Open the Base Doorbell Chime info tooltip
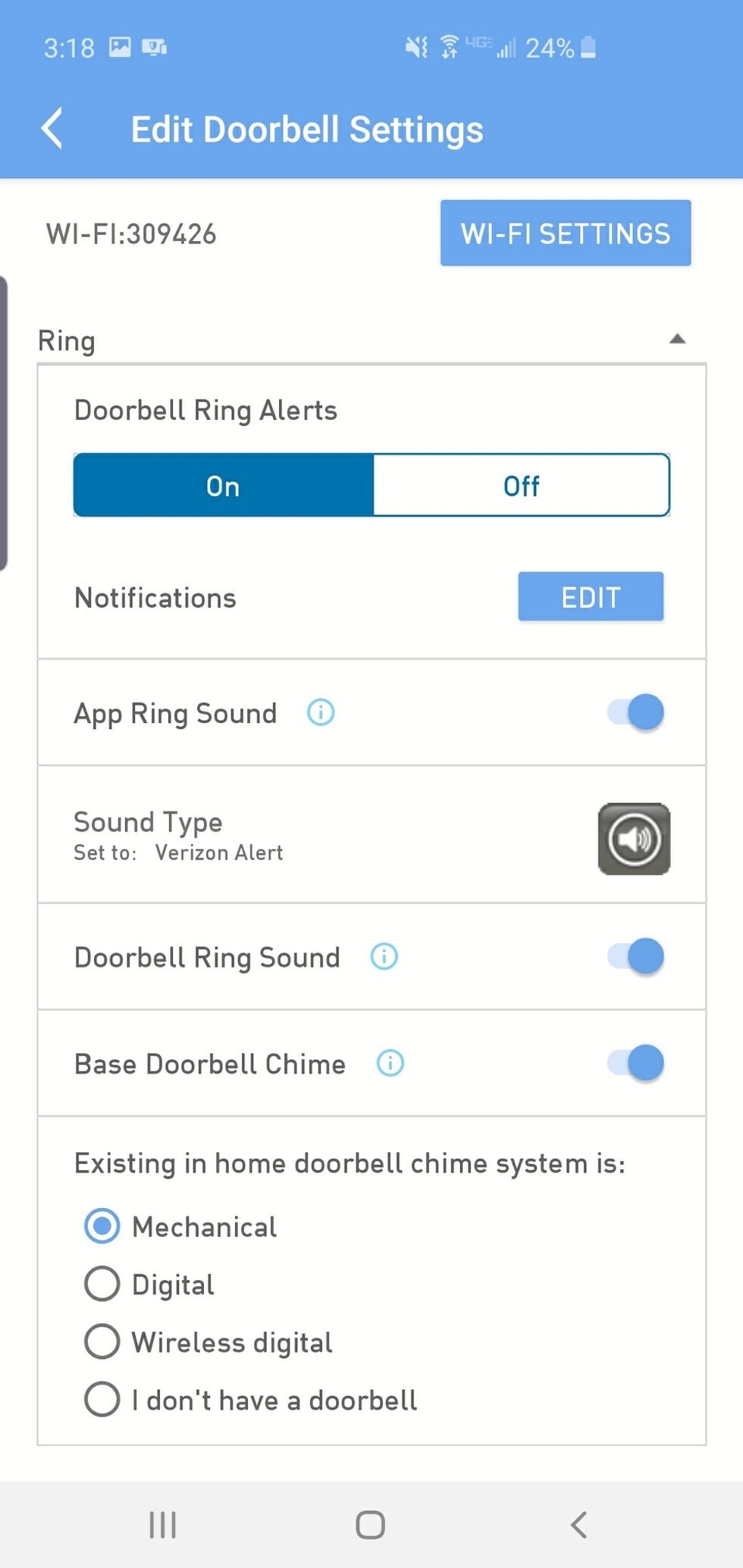Image resolution: width=743 pixels, height=1568 pixels. click(x=390, y=1063)
